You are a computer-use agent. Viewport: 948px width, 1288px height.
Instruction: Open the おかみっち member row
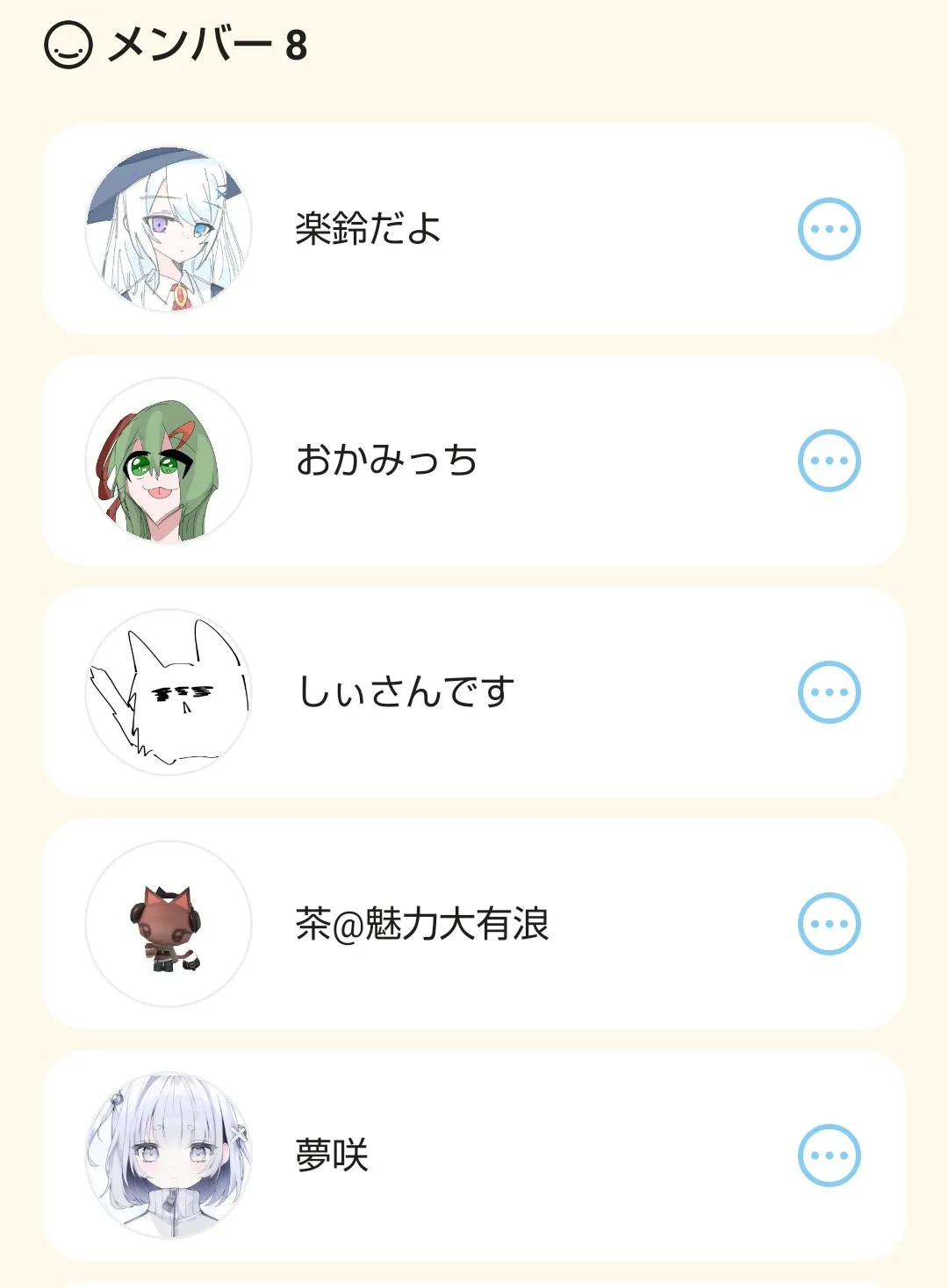[386, 461]
